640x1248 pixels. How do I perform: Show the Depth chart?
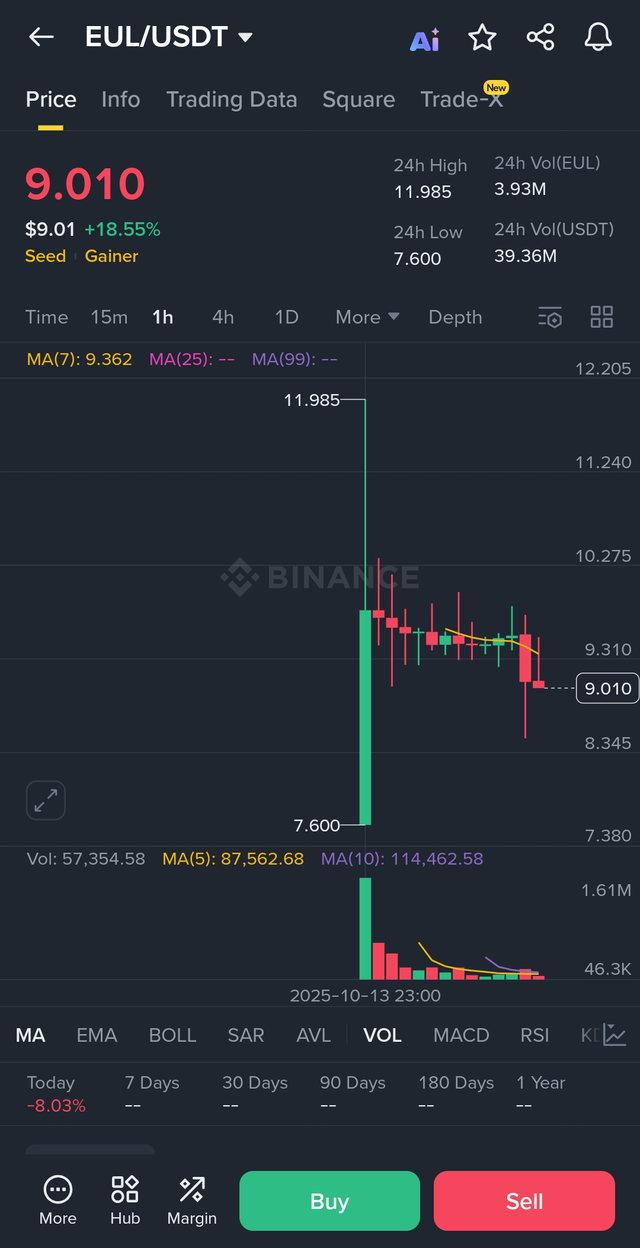[455, 317]
